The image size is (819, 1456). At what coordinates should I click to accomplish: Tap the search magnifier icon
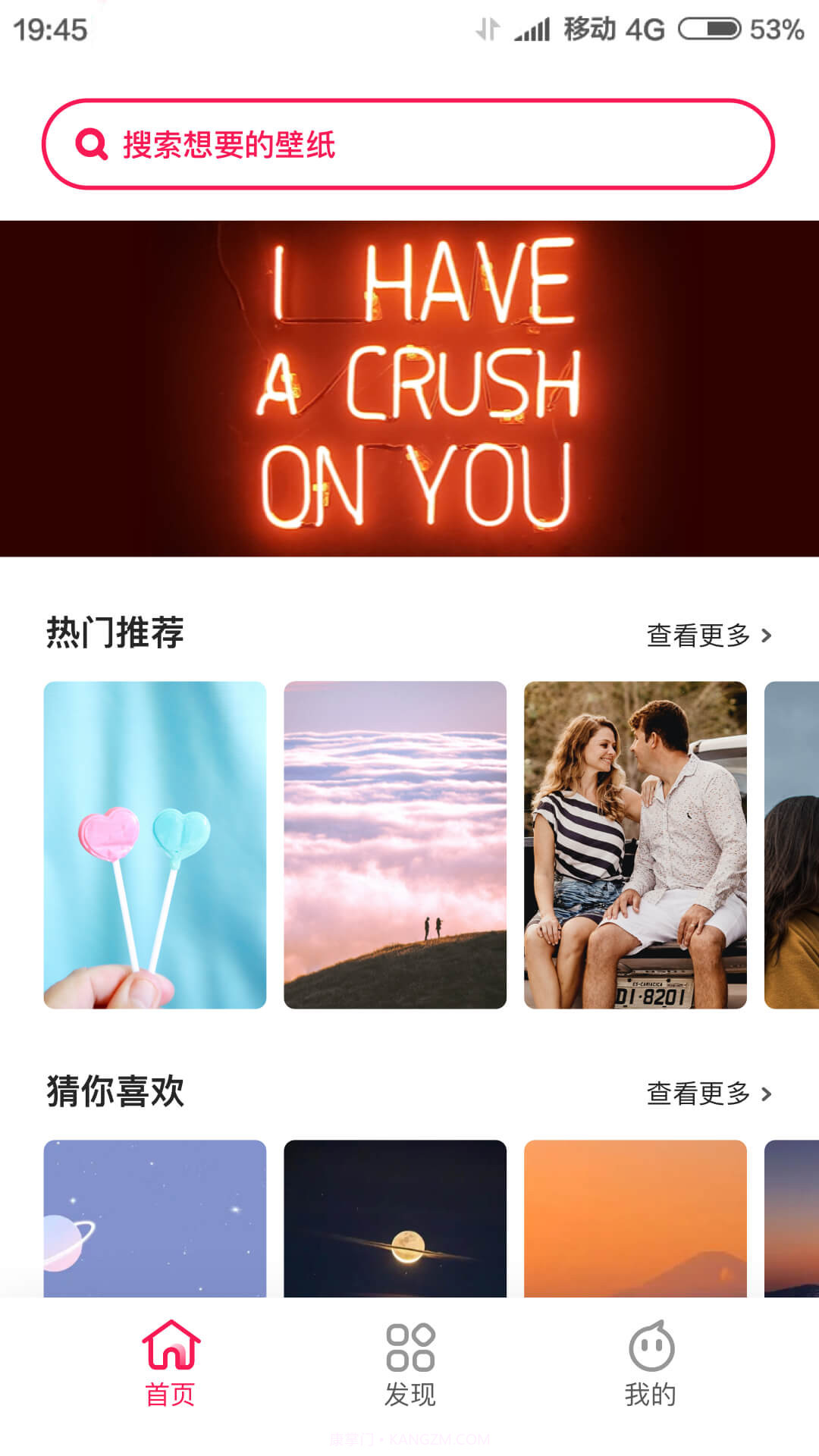(x=91, y=145)
